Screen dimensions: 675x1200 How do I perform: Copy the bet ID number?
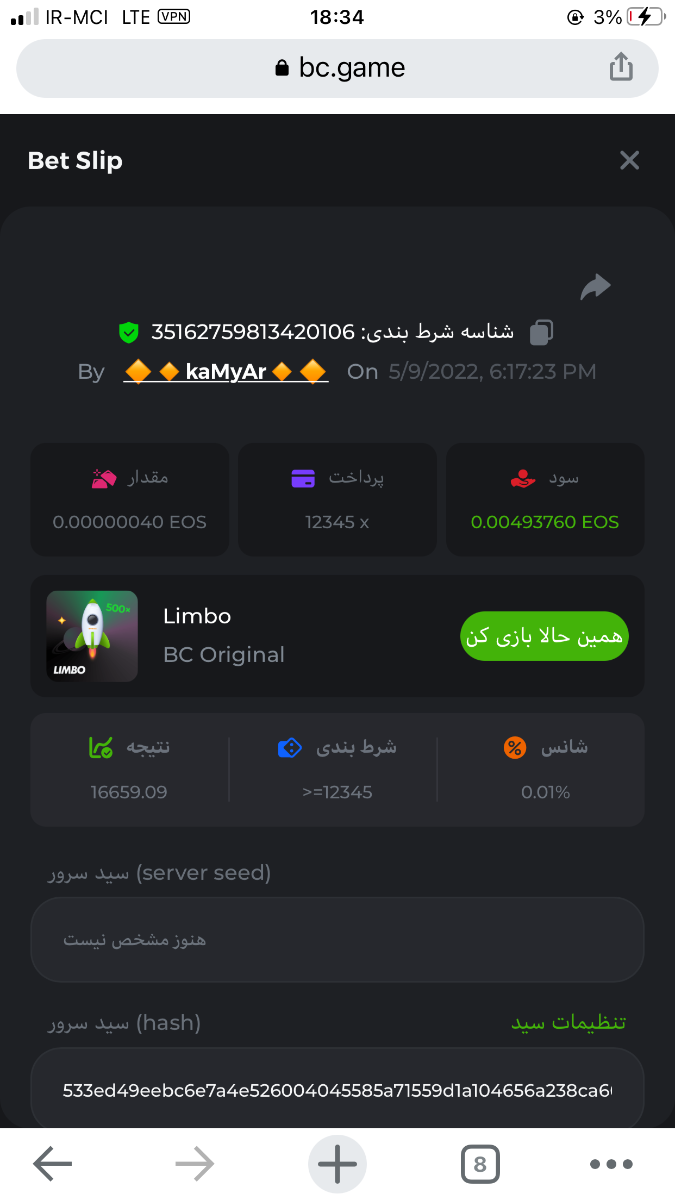pos(541,332)
